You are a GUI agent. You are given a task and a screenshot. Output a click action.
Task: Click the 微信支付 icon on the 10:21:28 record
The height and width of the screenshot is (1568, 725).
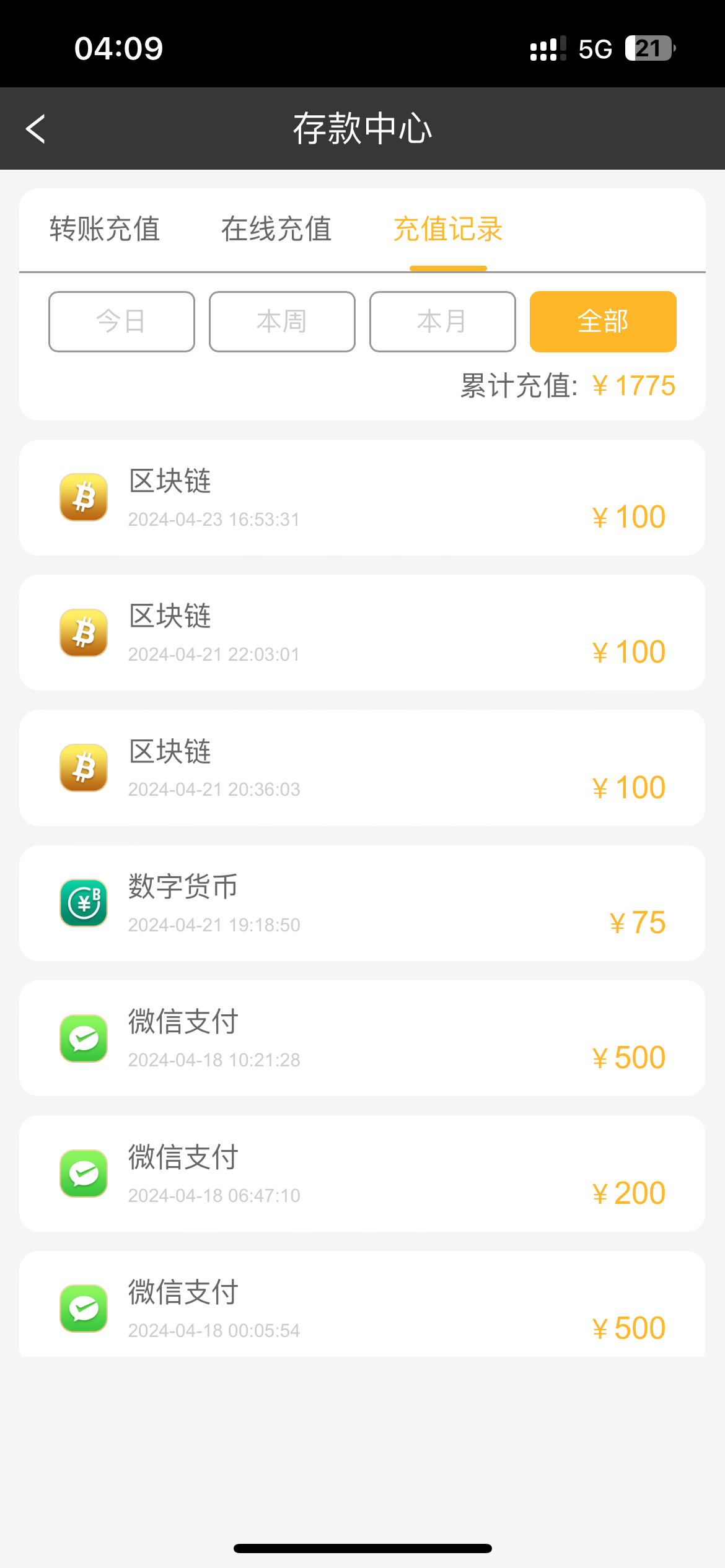click(83, 1038)
